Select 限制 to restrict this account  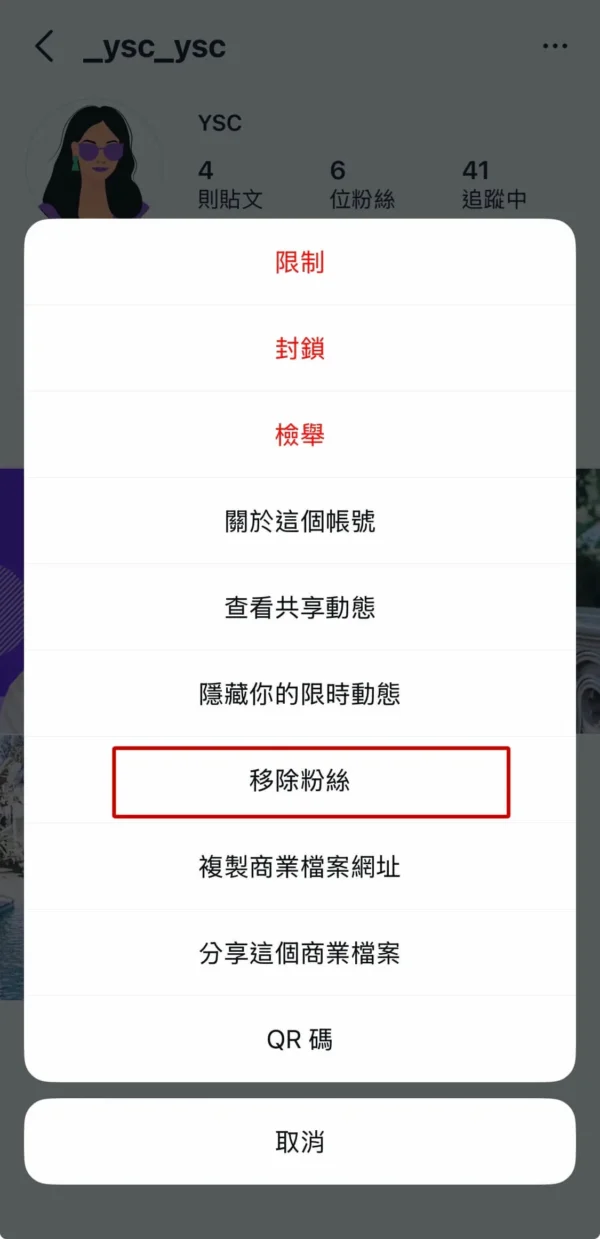tap(300, 263)
